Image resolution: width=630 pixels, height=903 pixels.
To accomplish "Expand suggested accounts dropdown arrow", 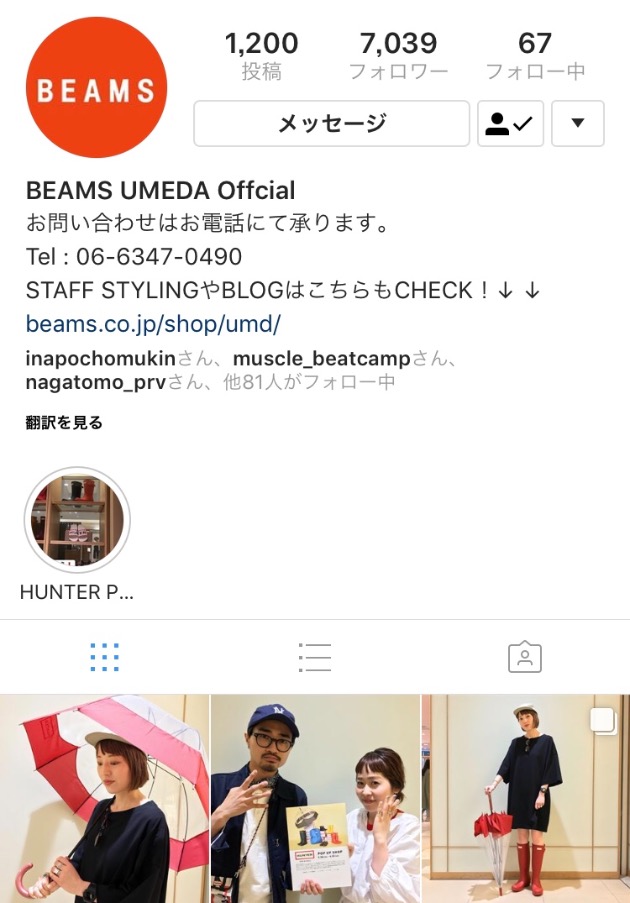I will 577,123.
